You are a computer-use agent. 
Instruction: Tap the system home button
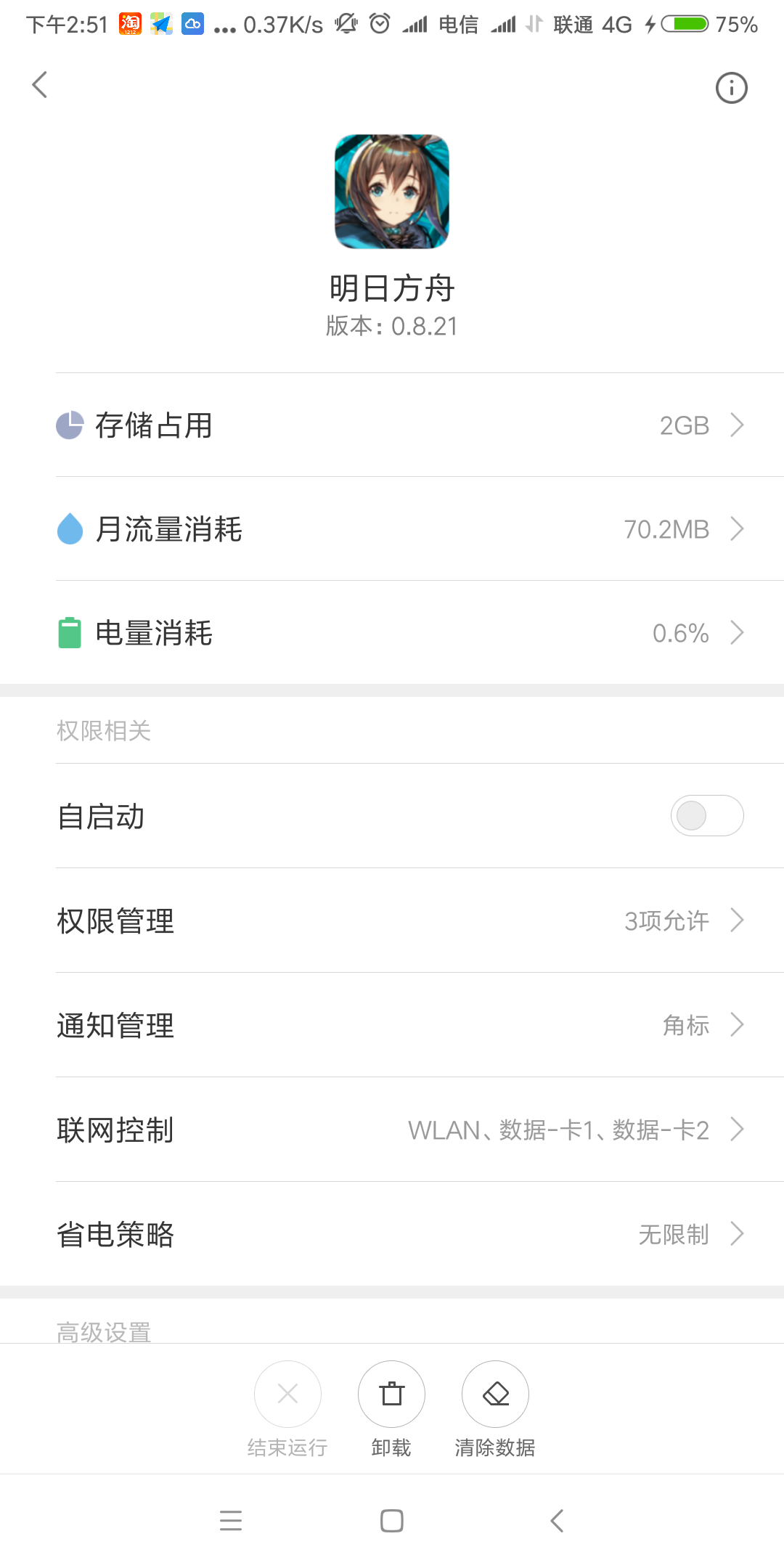coord(392,1520)
